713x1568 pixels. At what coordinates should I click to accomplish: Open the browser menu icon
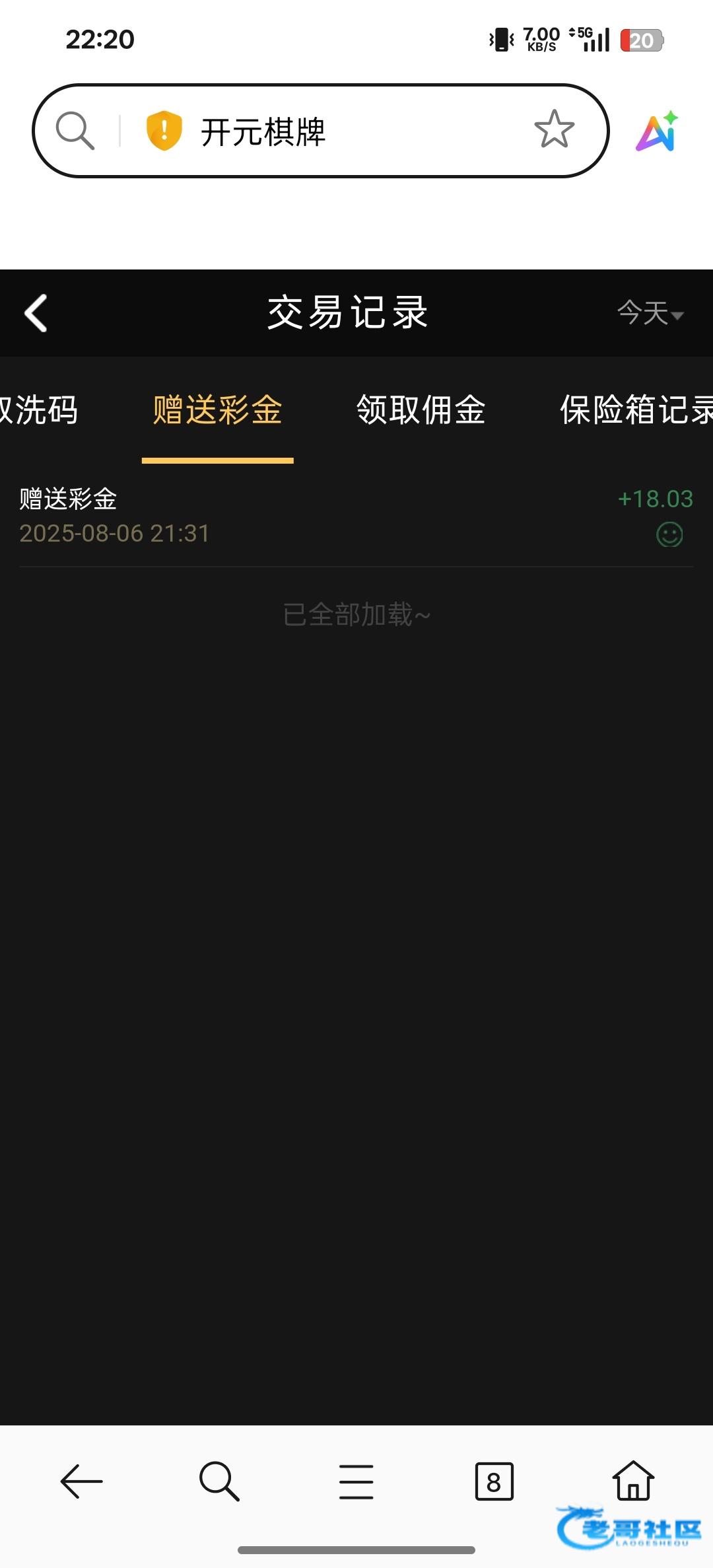pyautogui.click(x=356, y=1481)
